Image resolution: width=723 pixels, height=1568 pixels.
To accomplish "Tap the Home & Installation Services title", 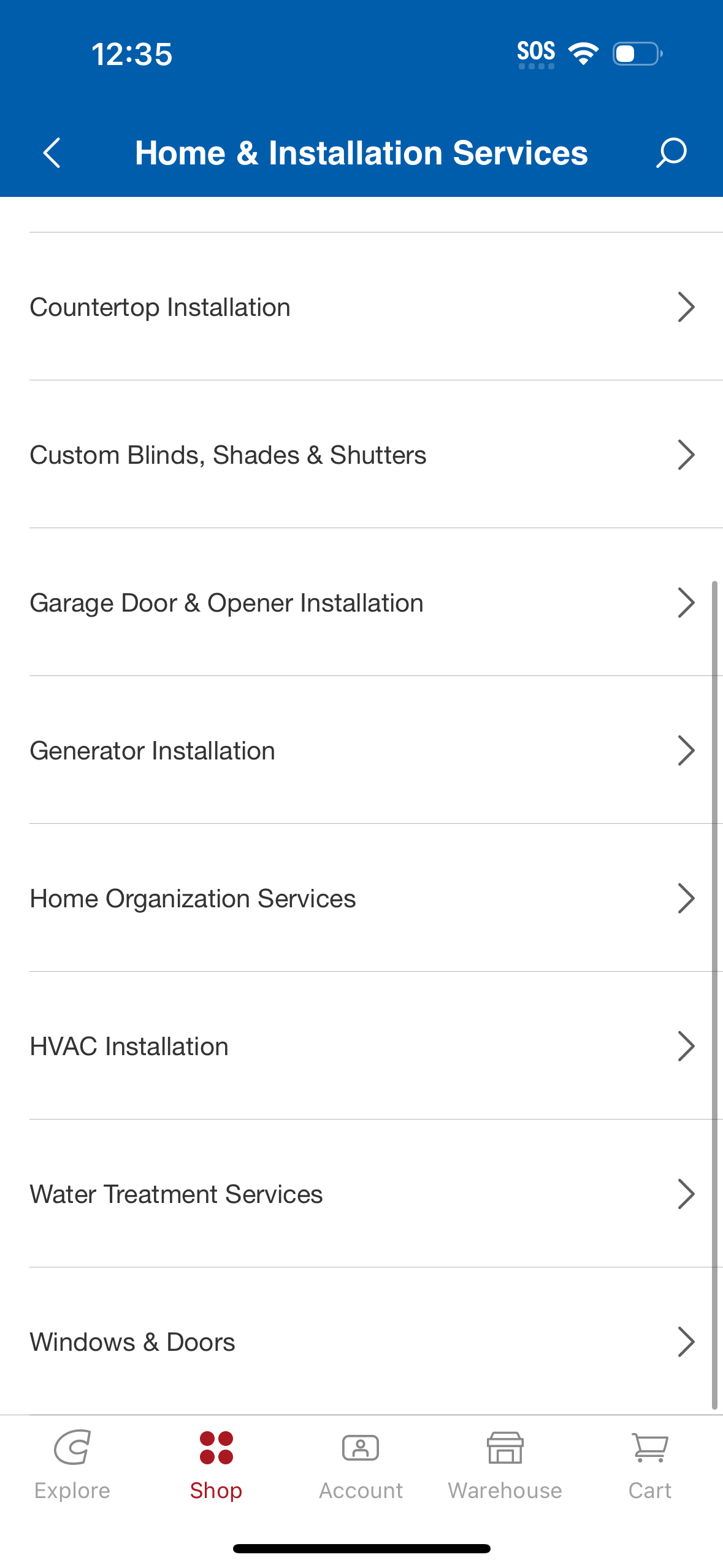I will (361, 153).
